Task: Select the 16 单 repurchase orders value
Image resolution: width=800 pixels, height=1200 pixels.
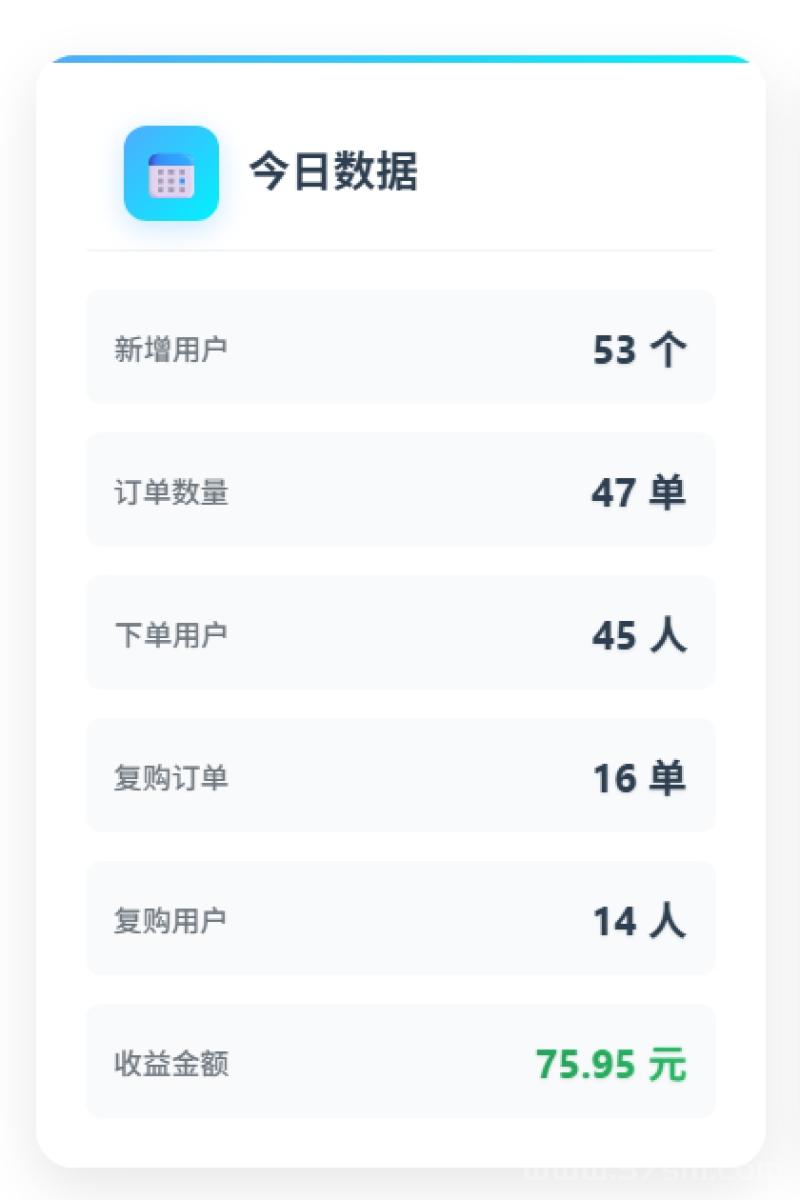Action: pos(640,776)
